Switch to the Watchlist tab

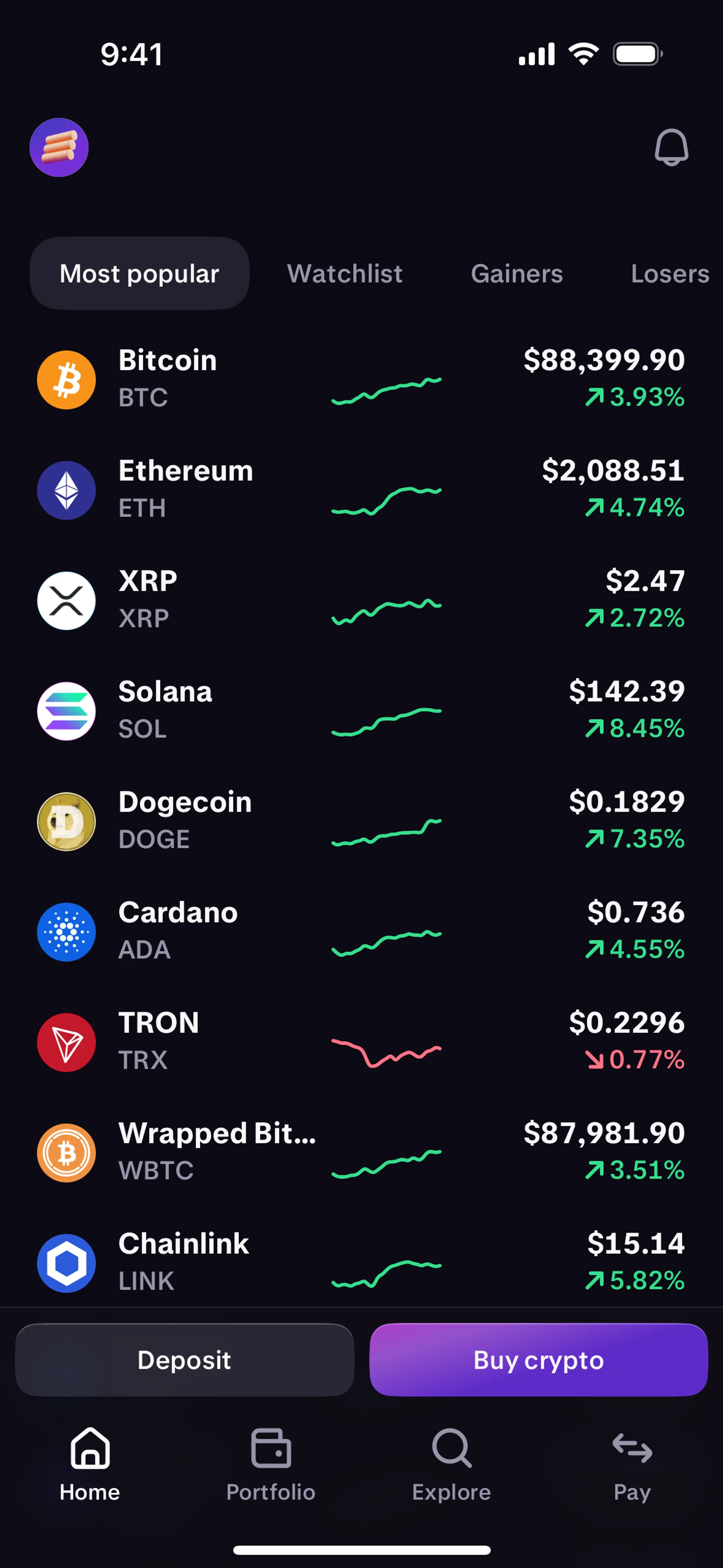coord(345,273)
